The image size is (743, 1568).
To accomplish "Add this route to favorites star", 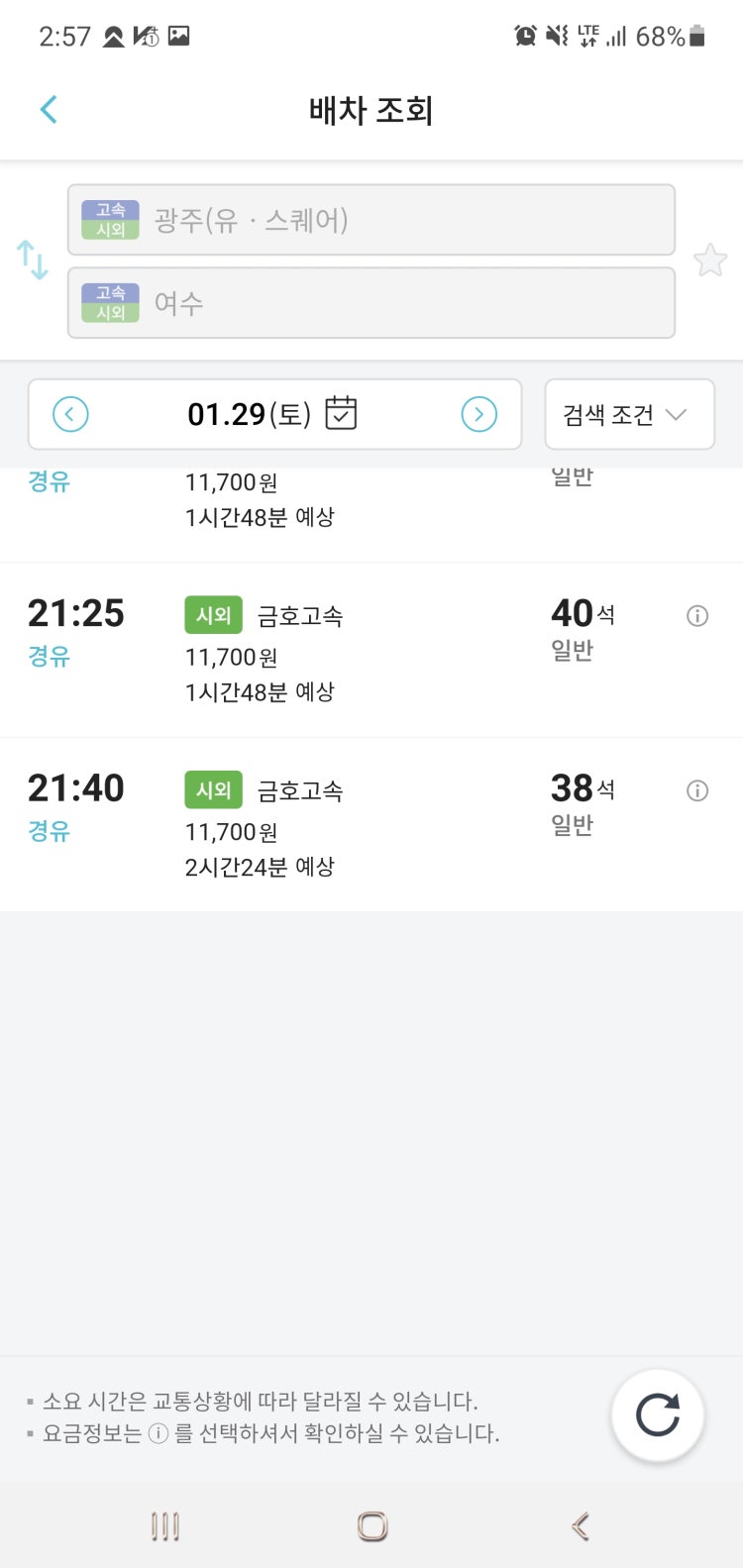I will pos(710,261).
